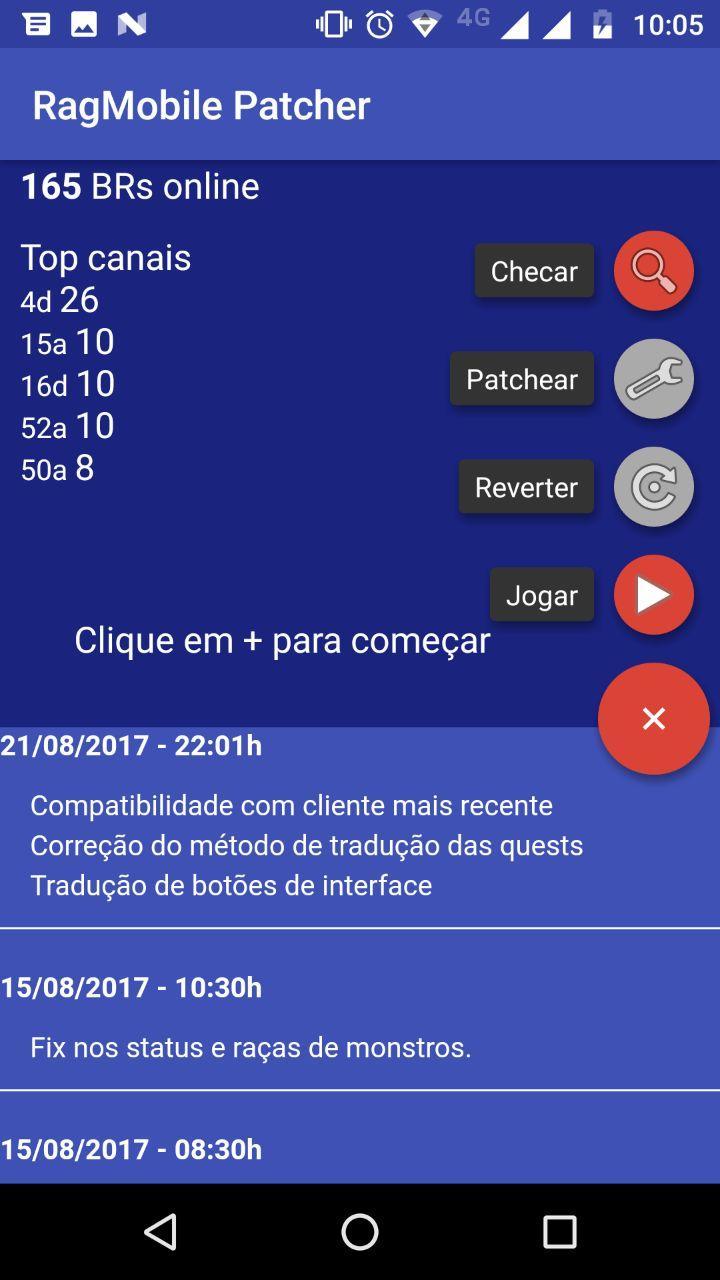Start the game with the Jogar play button
Viewport: 720px width, 1280px height.
pos(653,595)
